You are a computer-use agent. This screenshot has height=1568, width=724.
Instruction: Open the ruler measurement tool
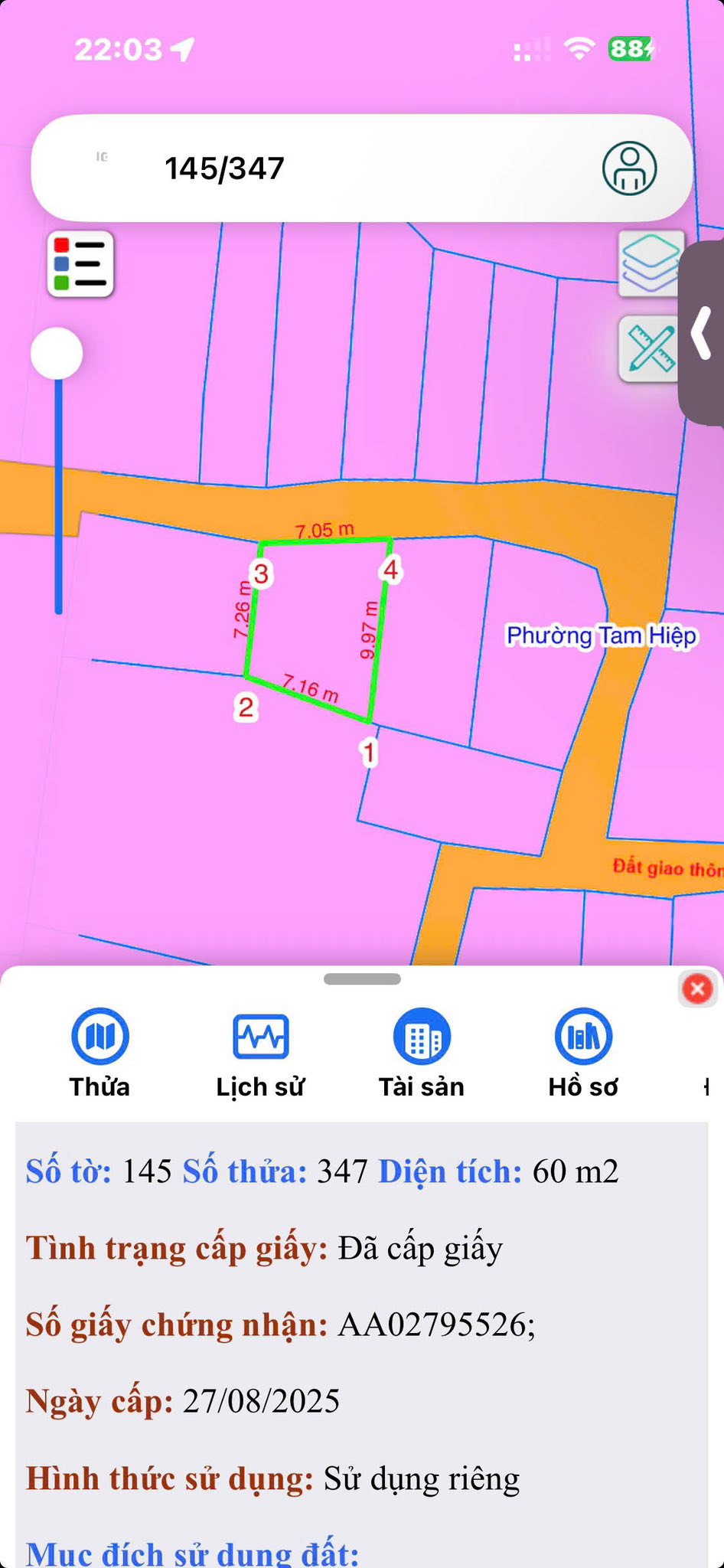(x=650, y=348)
